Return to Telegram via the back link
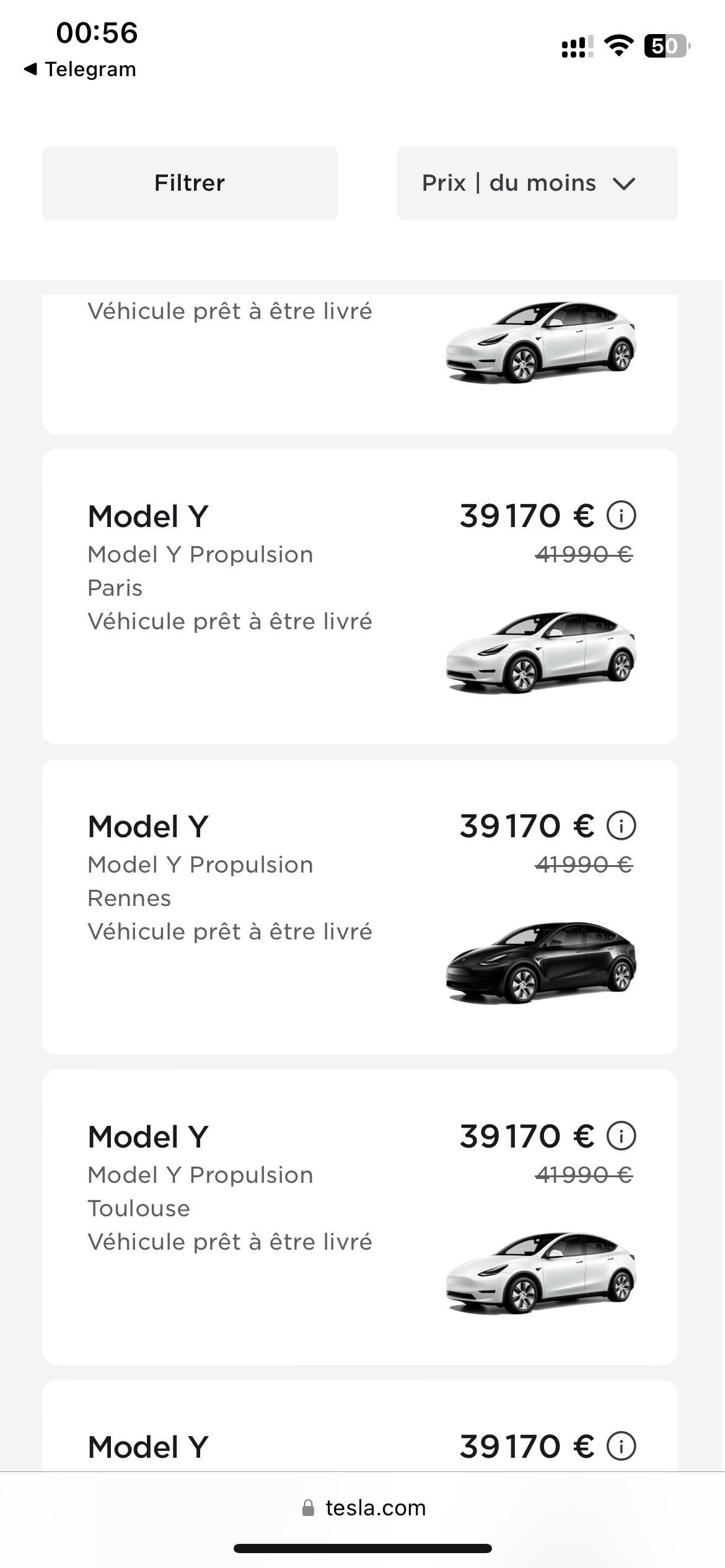This screenshot has width=725, height=1568. point(81,69)
